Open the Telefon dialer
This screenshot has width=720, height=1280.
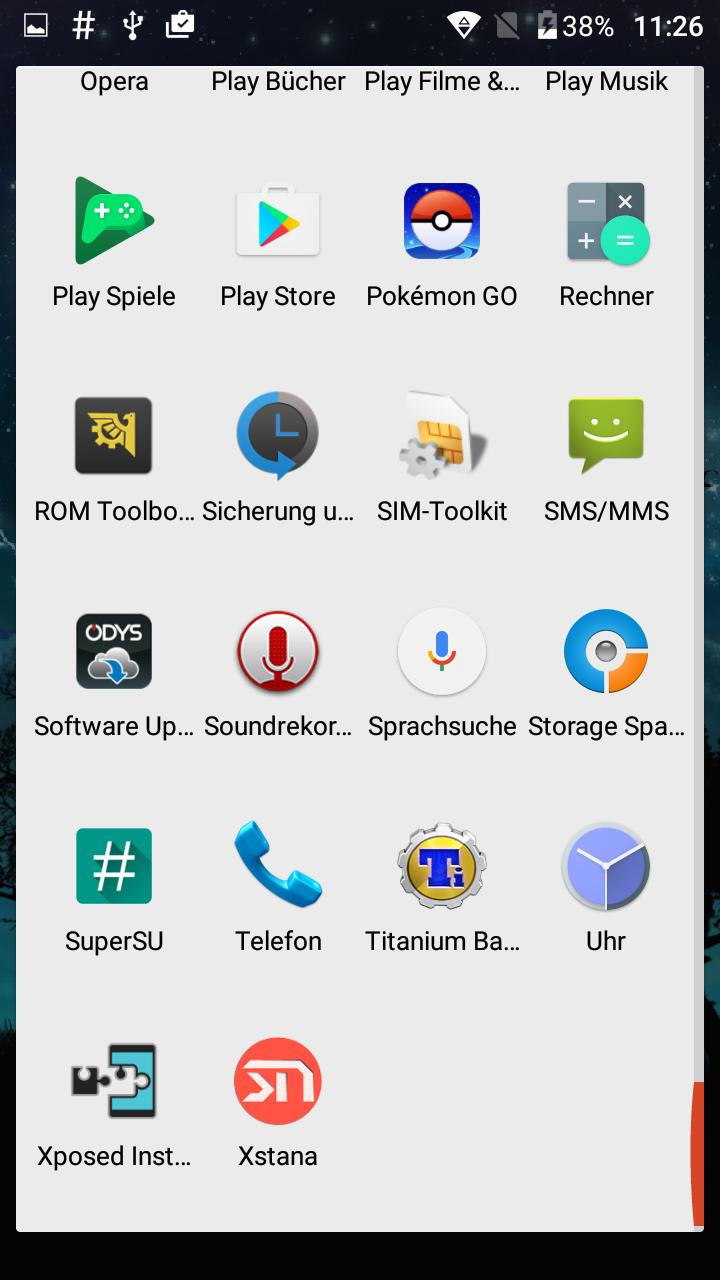[x=278, y=867]
